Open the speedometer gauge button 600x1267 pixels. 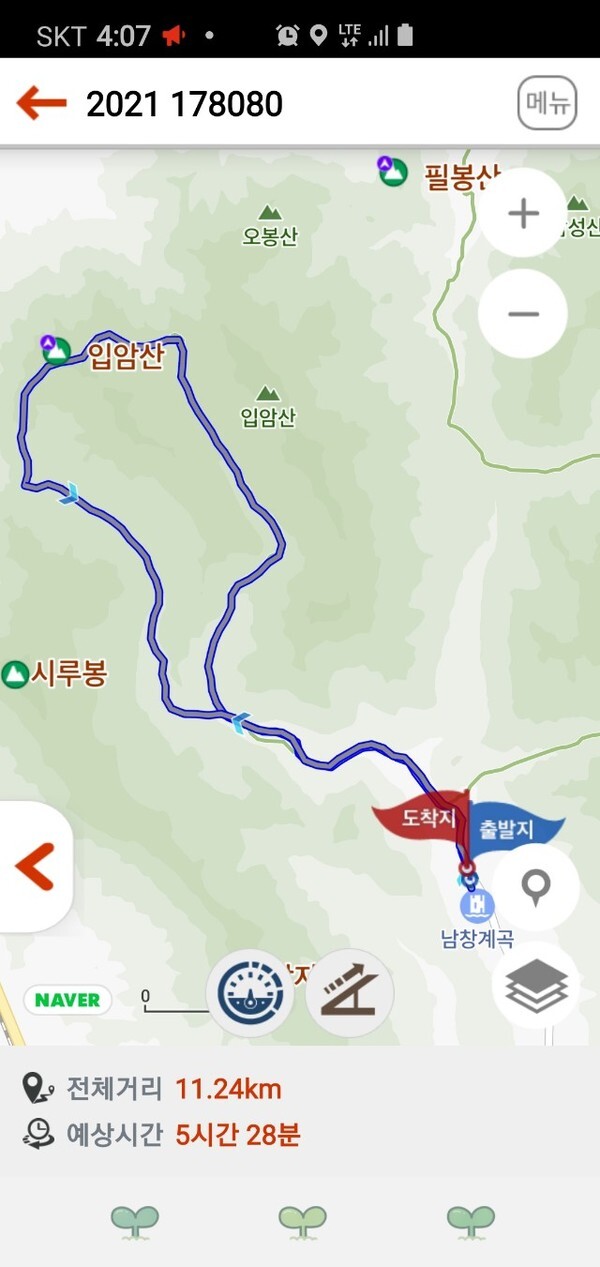(x=250, y=993)
